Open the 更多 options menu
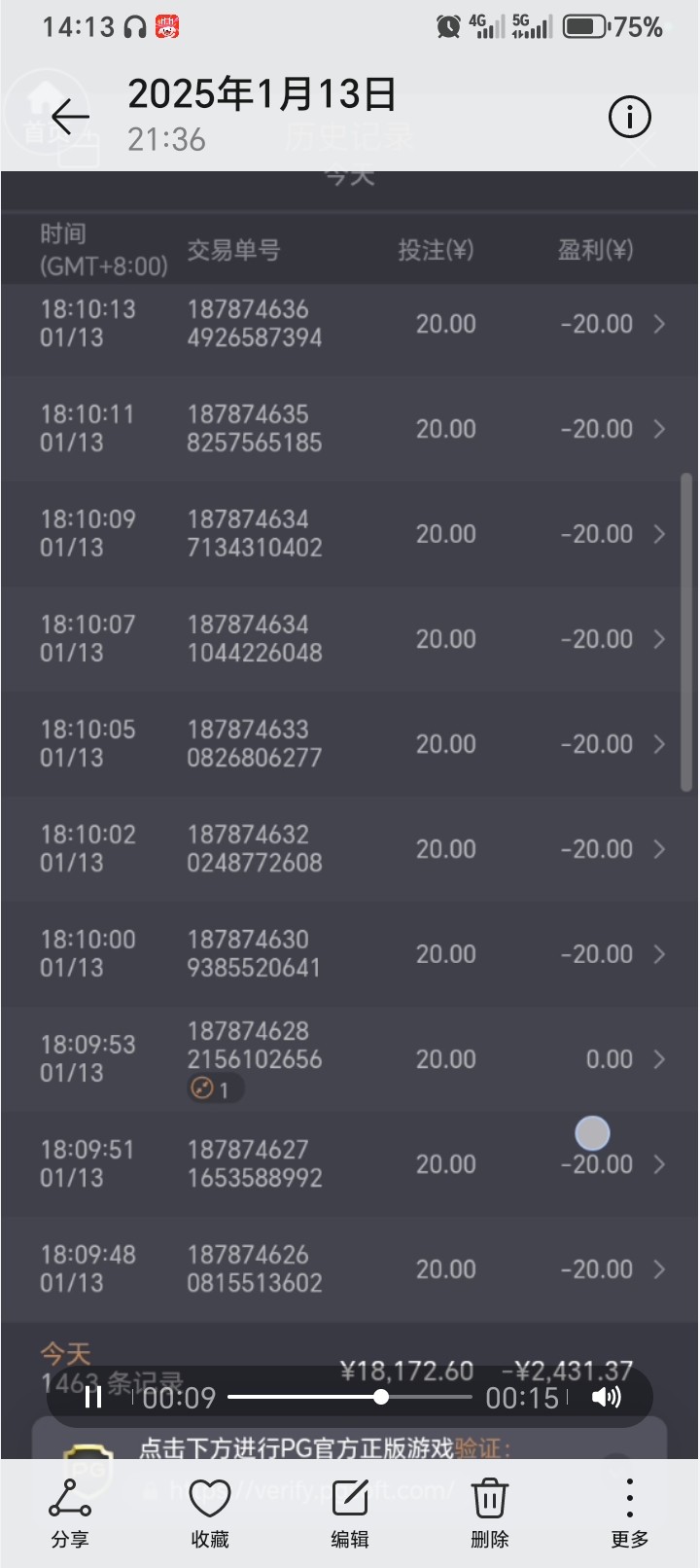This screenshot has width=700, height=1568. click(x=629, y=1512)
